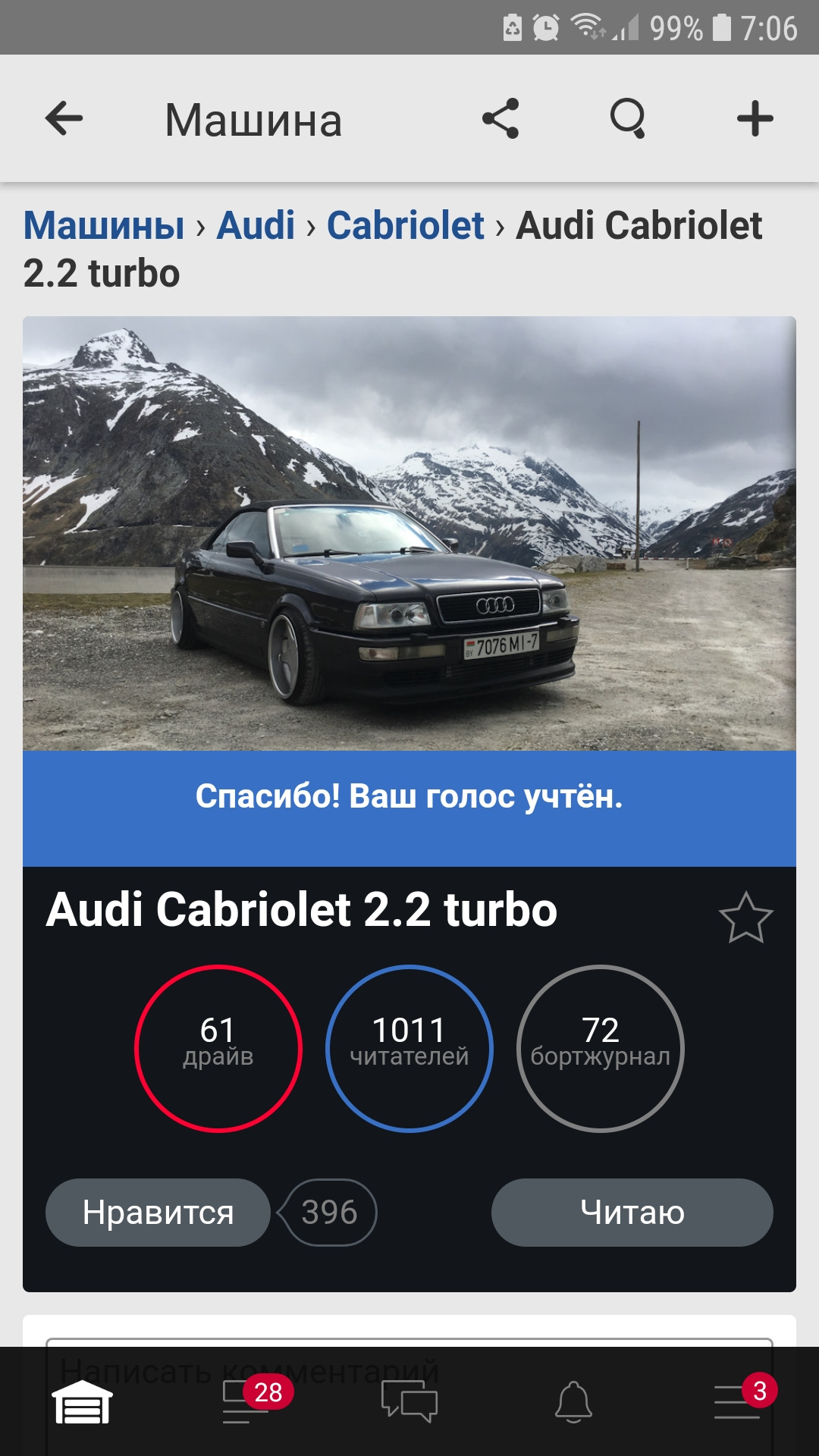Viewport: 819px width, 1456px height.
Task: Open the Машины breadcrumb link
Action: point(104,225)
